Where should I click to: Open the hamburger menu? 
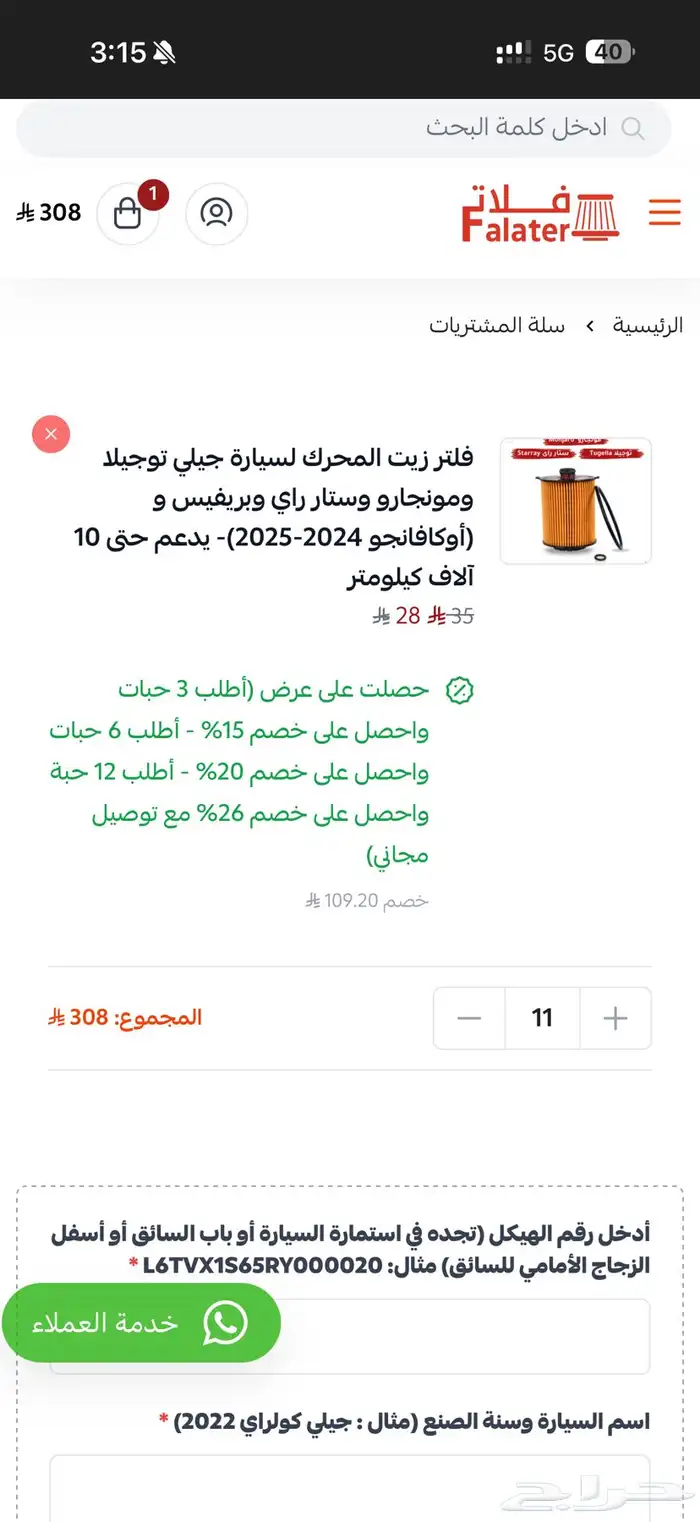[x=664, y=212]
